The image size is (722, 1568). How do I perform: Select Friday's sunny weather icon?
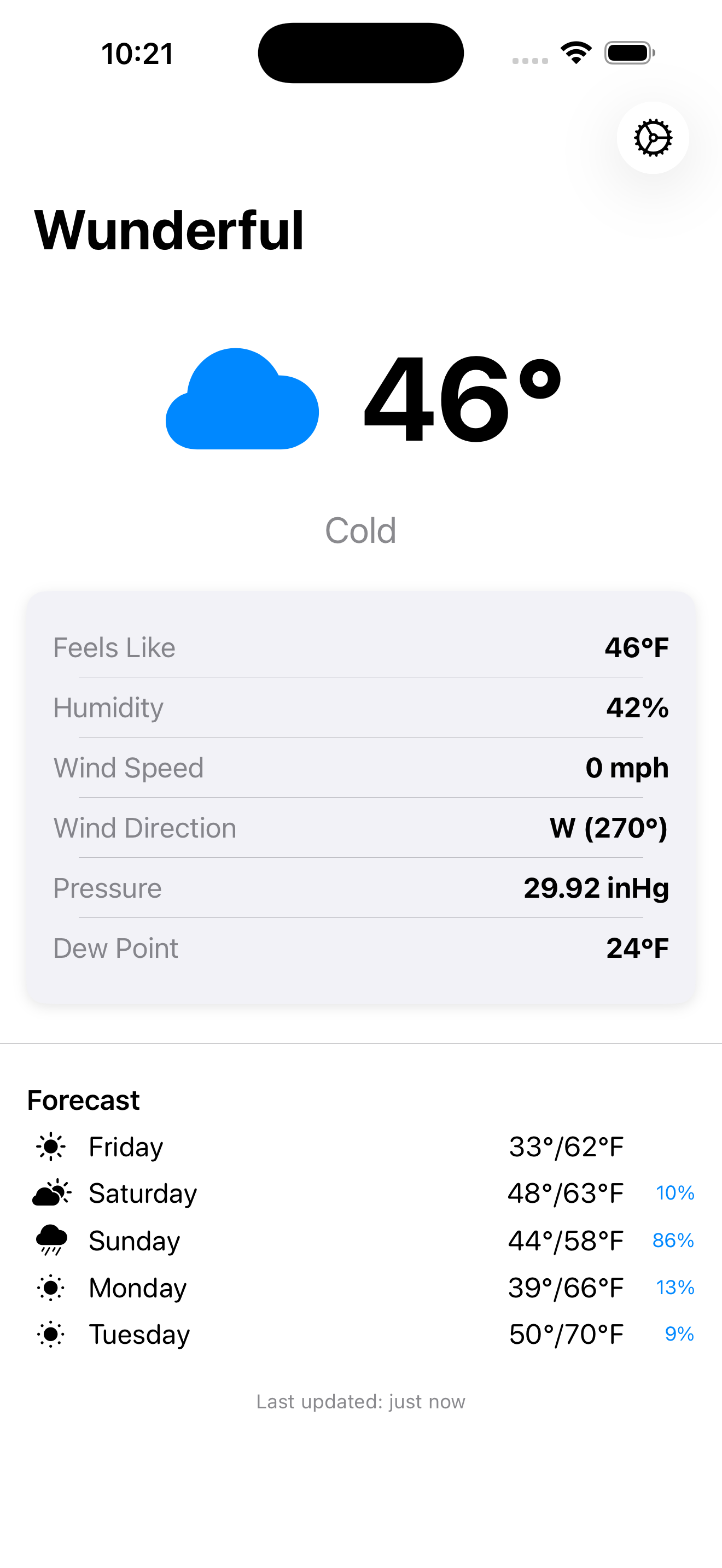50,1146
